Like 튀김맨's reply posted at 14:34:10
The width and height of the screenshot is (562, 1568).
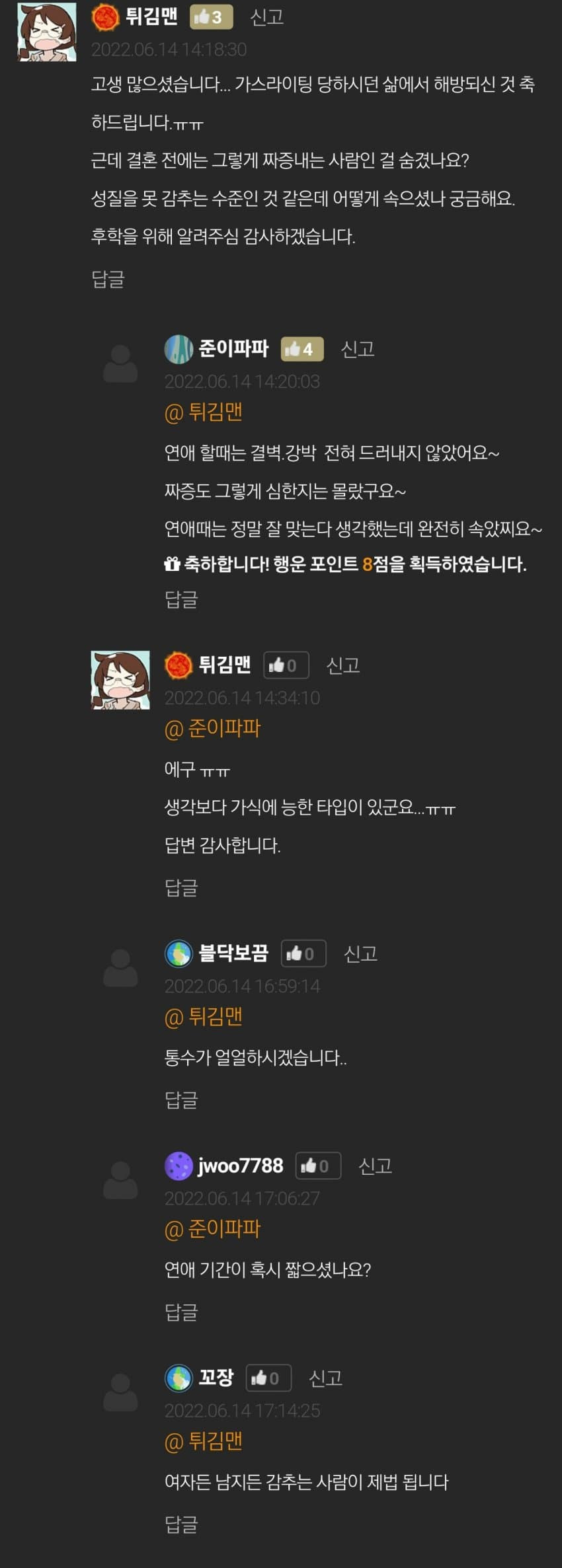tap(286, 665)
